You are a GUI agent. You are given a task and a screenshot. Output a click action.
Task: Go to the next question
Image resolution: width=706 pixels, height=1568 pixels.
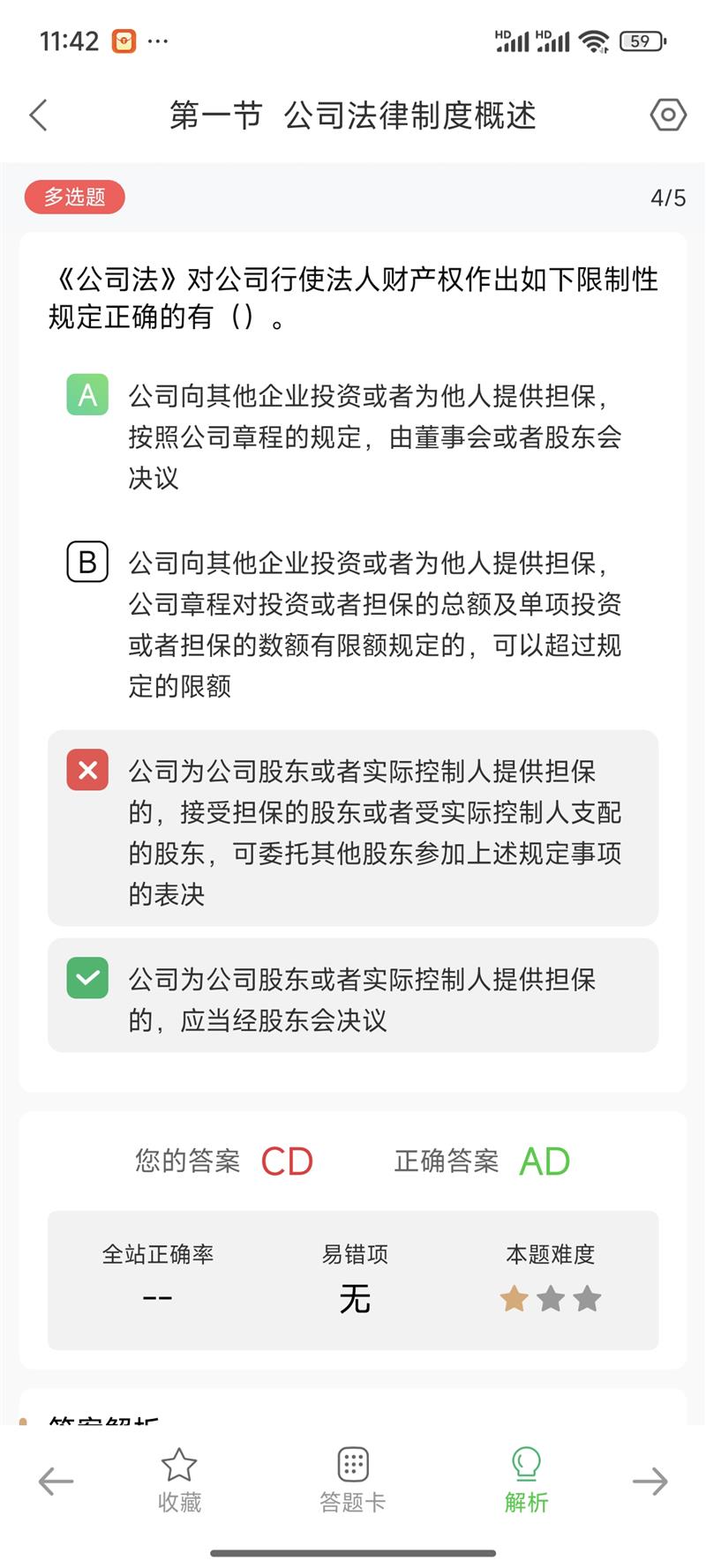[x=650, y=1482]
